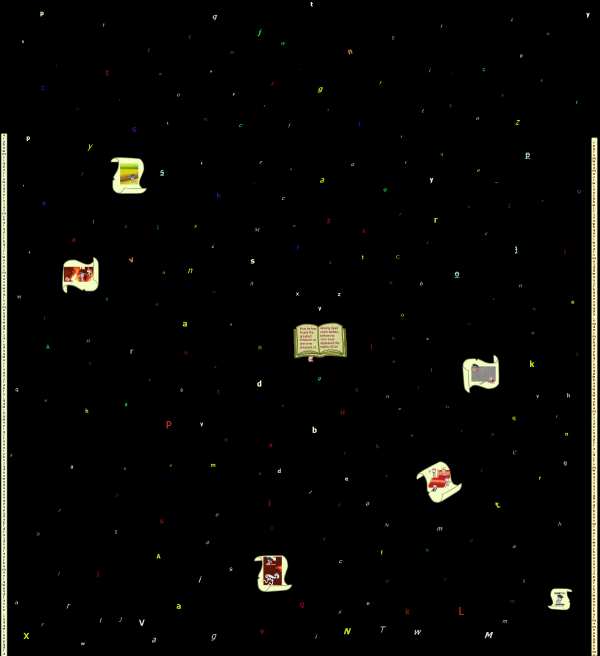The height and width of the screenshot is (656, 600).
Task: Open the scroll with the green landscape picture
Action: tap(128, 176)
